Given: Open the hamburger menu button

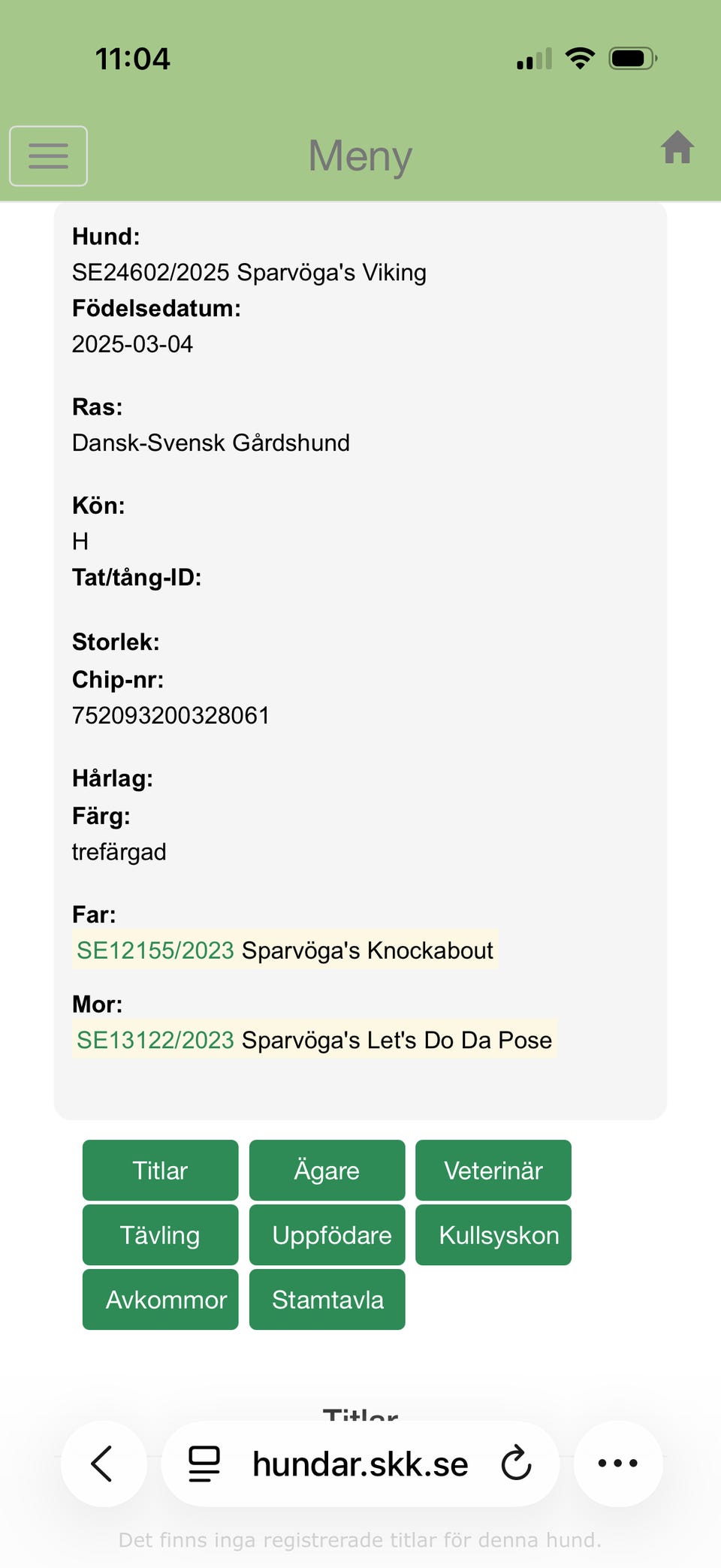Looking at the screenshot, I should point(48,156).
